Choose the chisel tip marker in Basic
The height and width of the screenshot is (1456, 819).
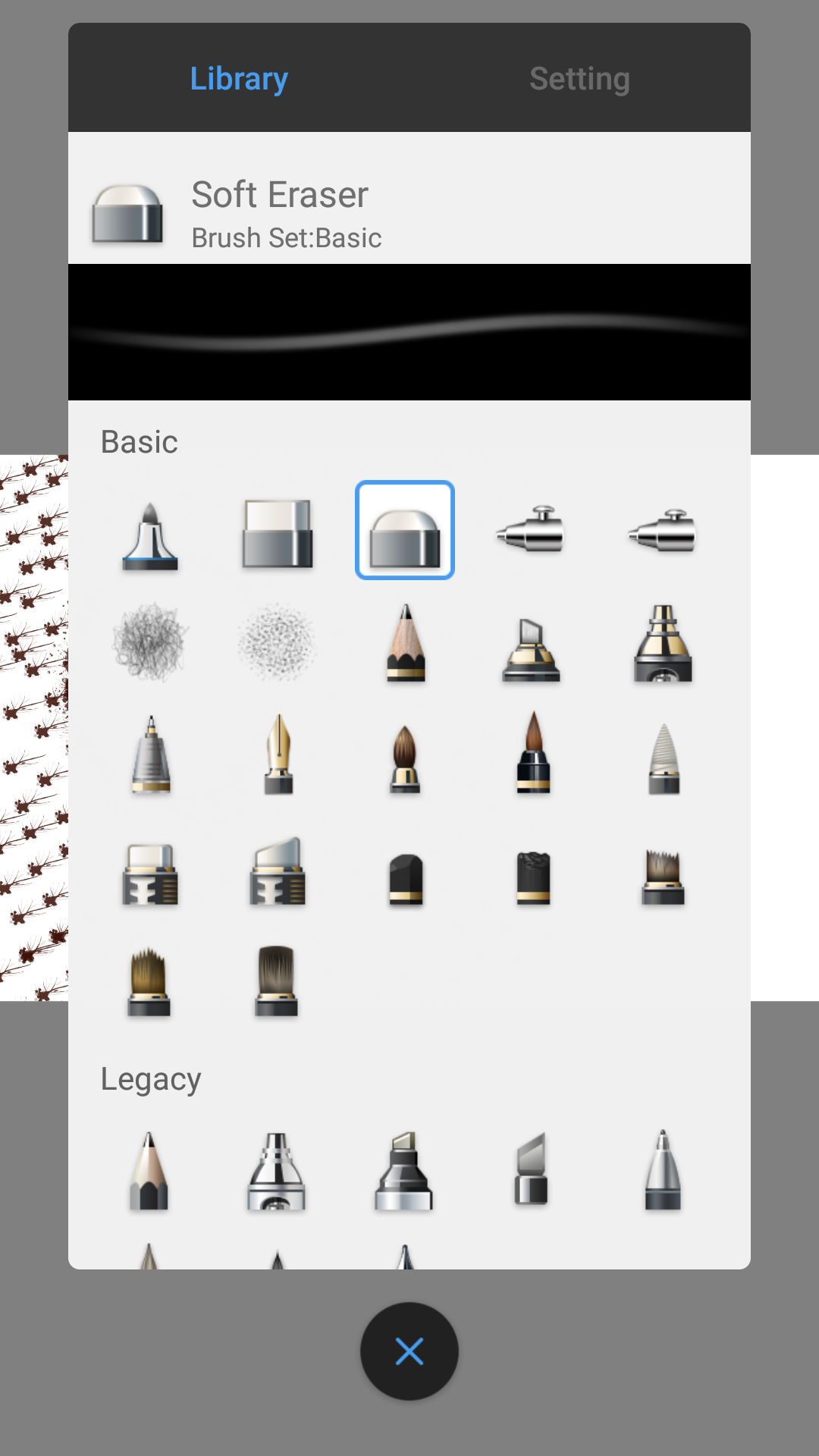(531, 650)
